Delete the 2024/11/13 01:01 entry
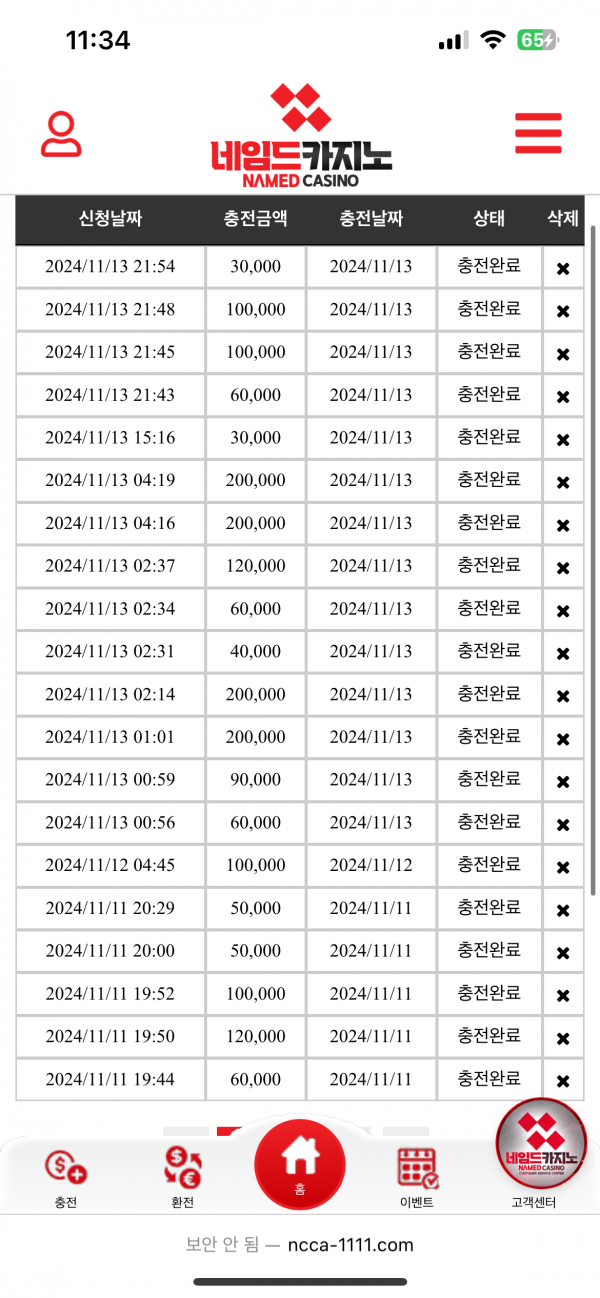The width and height of the screenshot is (600, 1298). [x=563, y=739]
